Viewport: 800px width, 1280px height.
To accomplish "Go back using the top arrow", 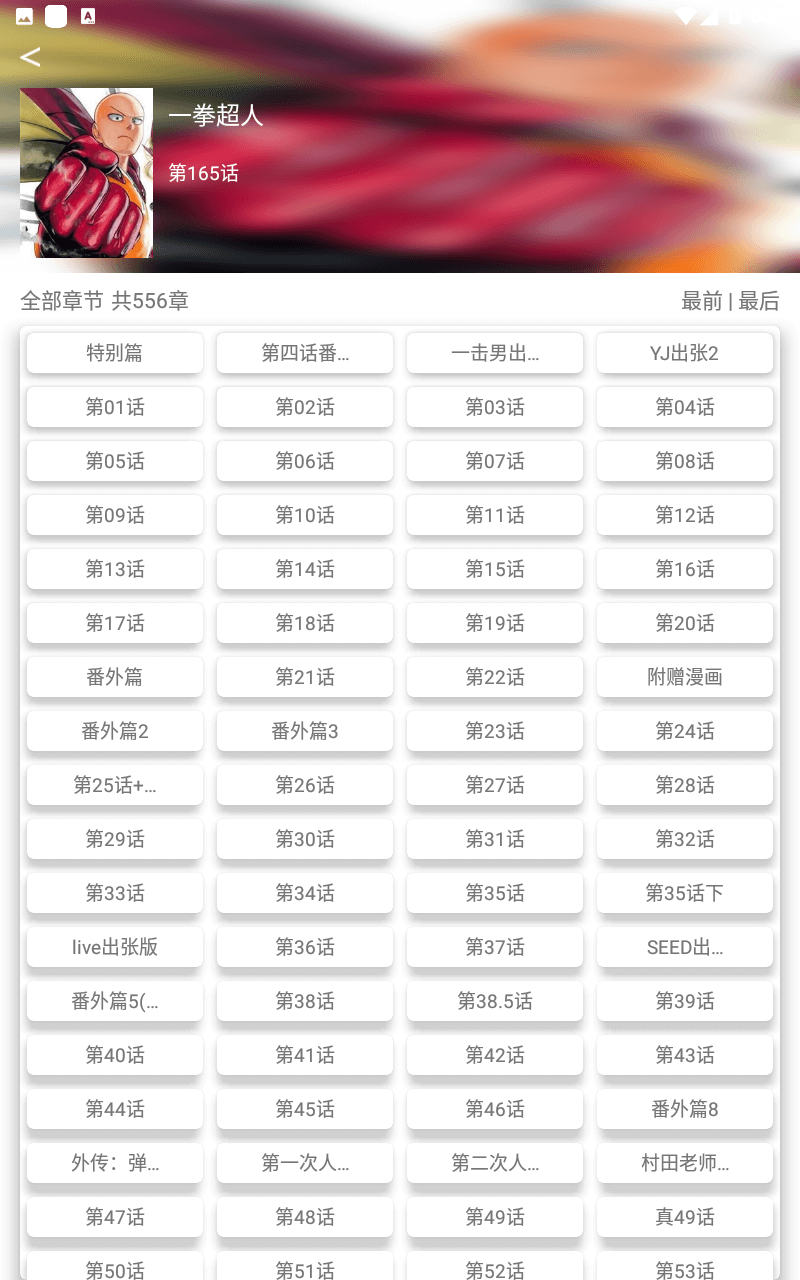I will pos(30,57).
